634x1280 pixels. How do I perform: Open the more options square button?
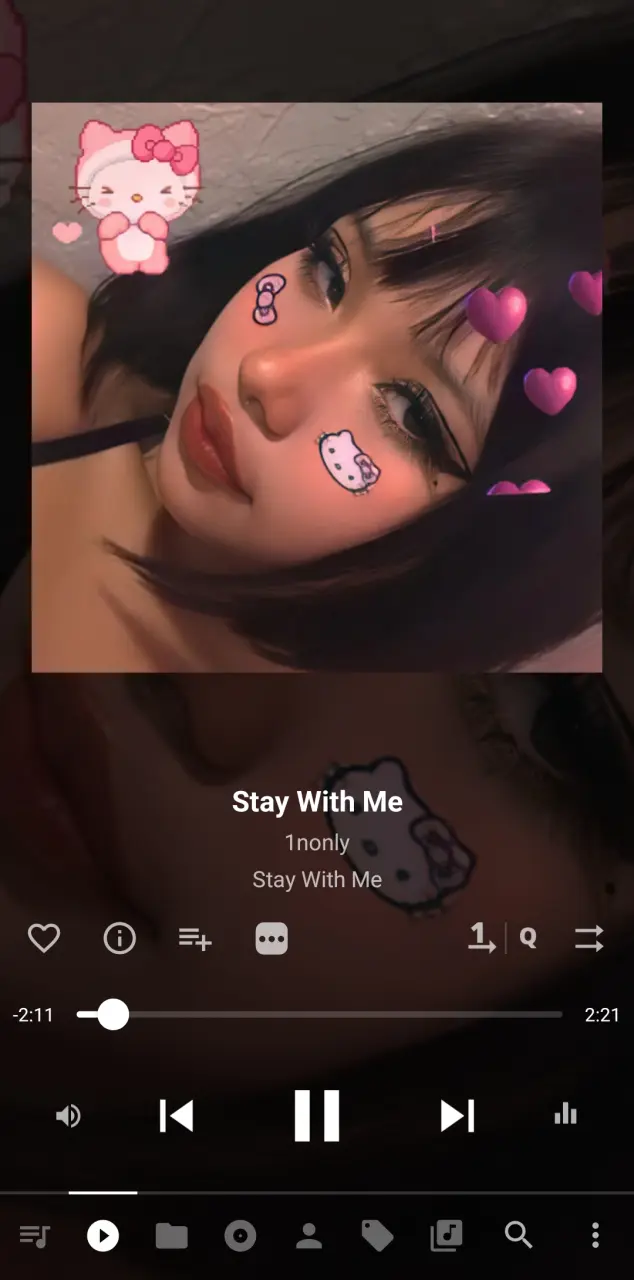tap(272, 938)
